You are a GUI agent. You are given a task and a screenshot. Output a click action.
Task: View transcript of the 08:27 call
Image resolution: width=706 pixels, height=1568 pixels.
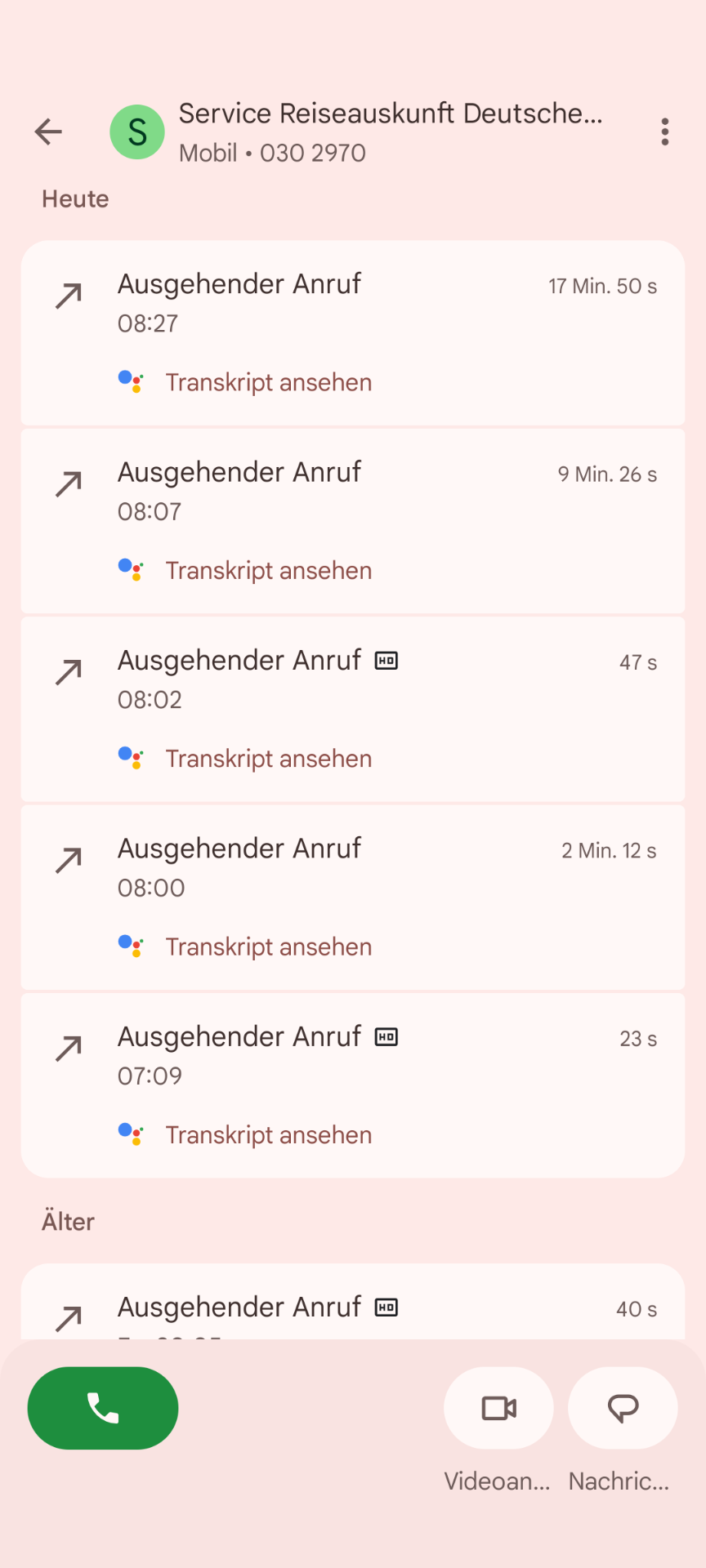tap(268, 382)
